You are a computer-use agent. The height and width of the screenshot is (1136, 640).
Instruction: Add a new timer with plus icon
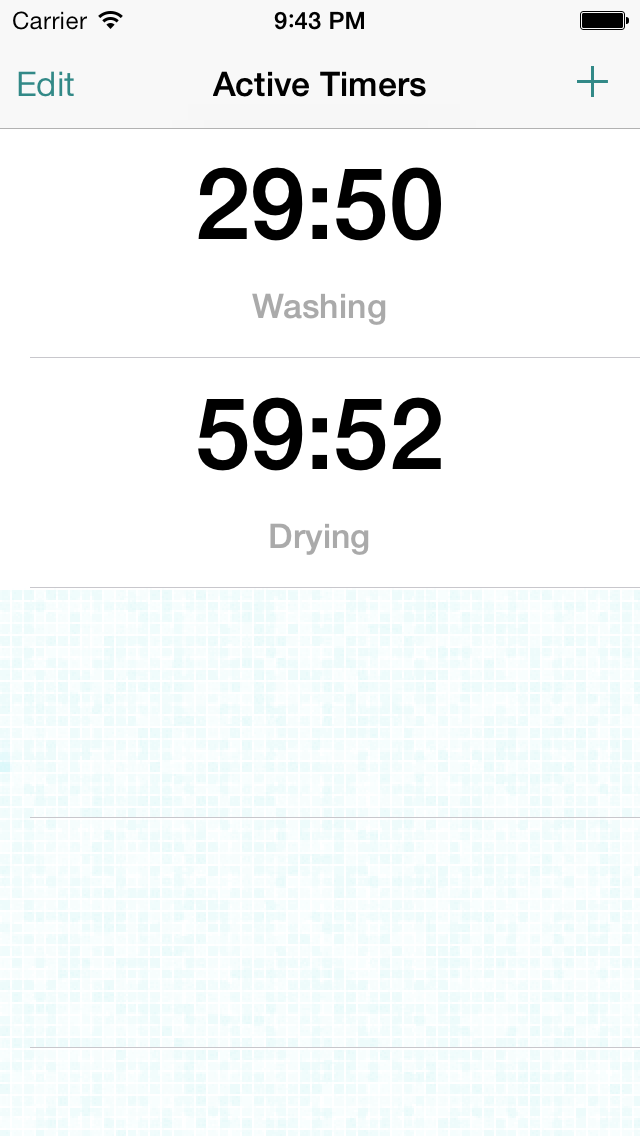(x=592, y=83)
